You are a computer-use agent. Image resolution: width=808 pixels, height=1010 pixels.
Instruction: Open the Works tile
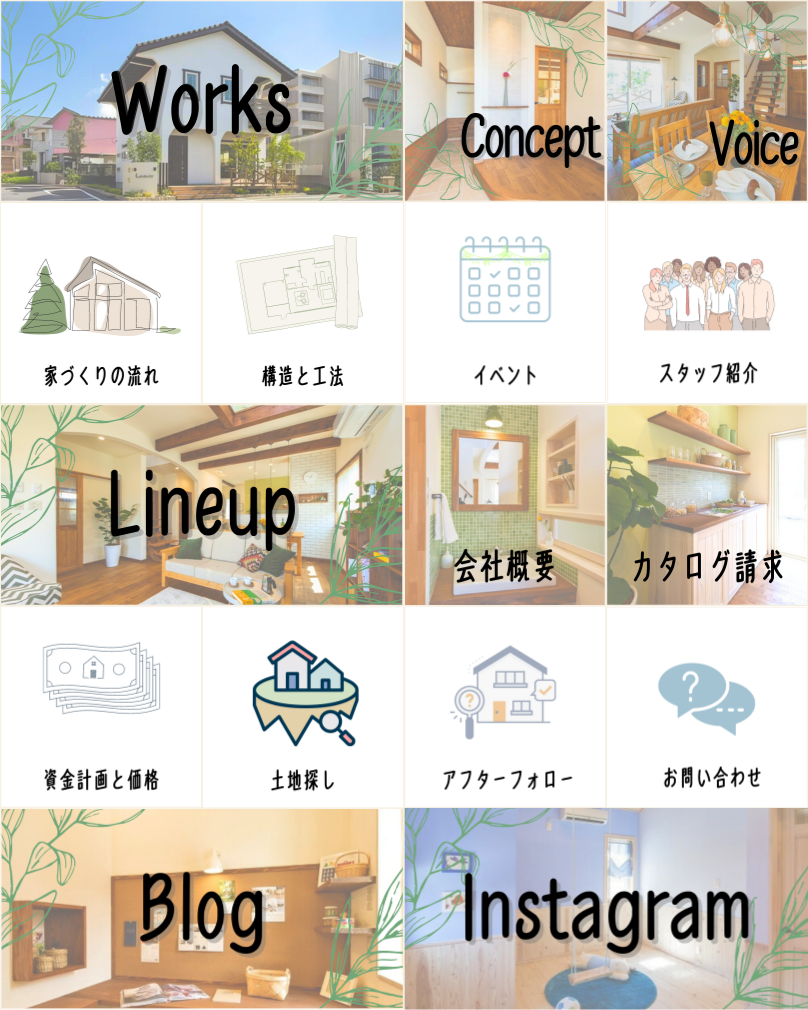pos(201,101)
